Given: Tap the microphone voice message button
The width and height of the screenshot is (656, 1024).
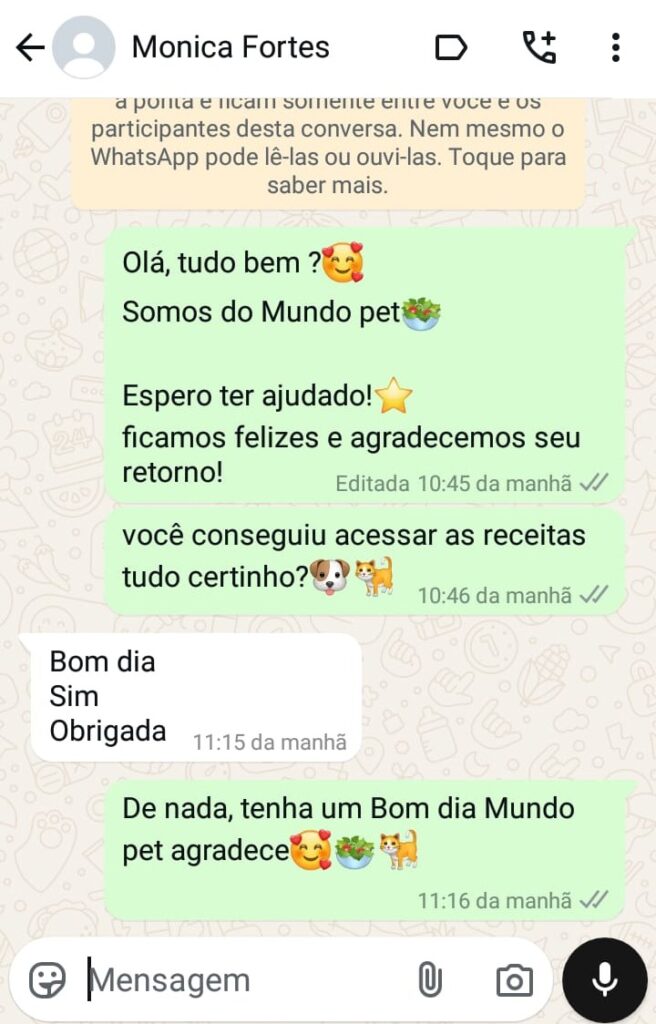Looking at the screenshot, I should pyautogui.click(x=604, y=980).
